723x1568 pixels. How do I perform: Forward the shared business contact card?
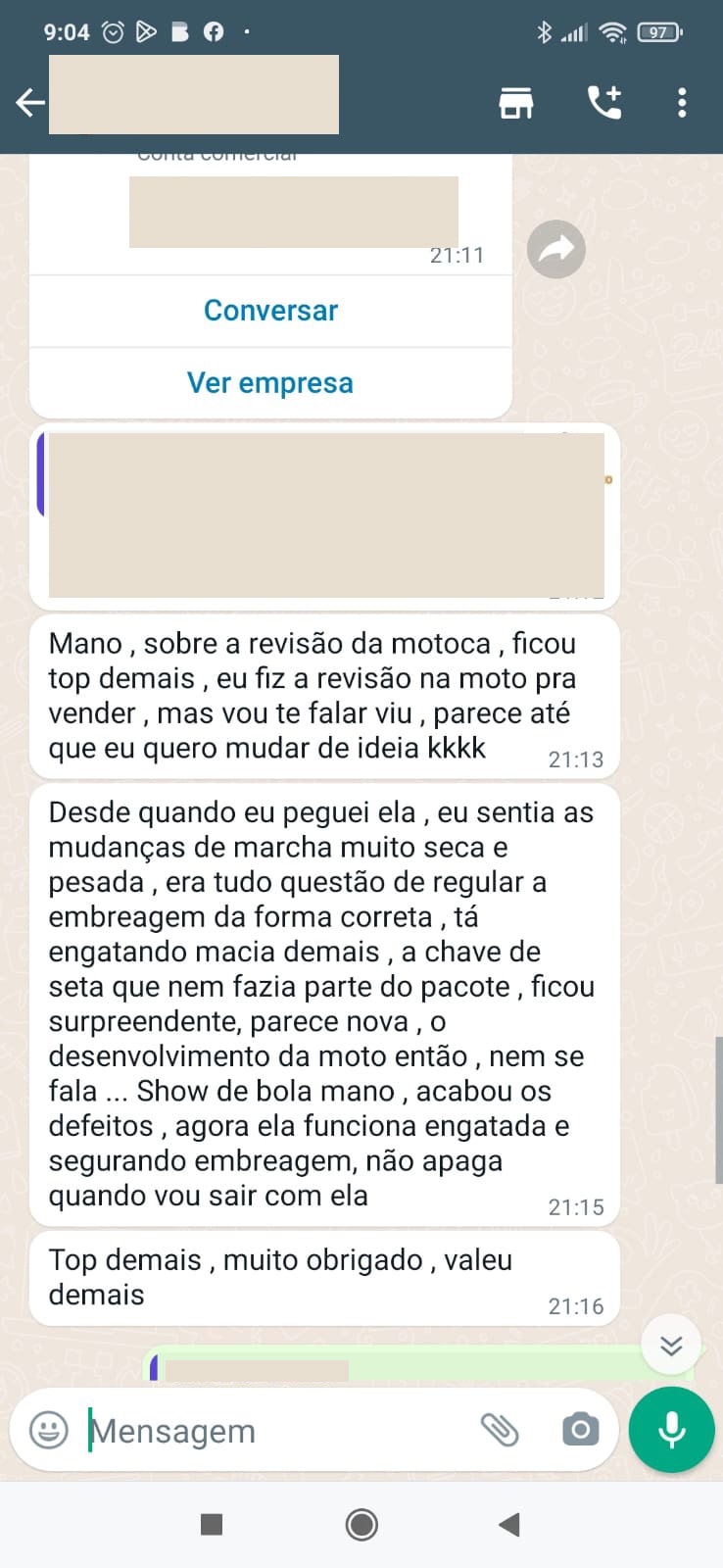point(556,250)
